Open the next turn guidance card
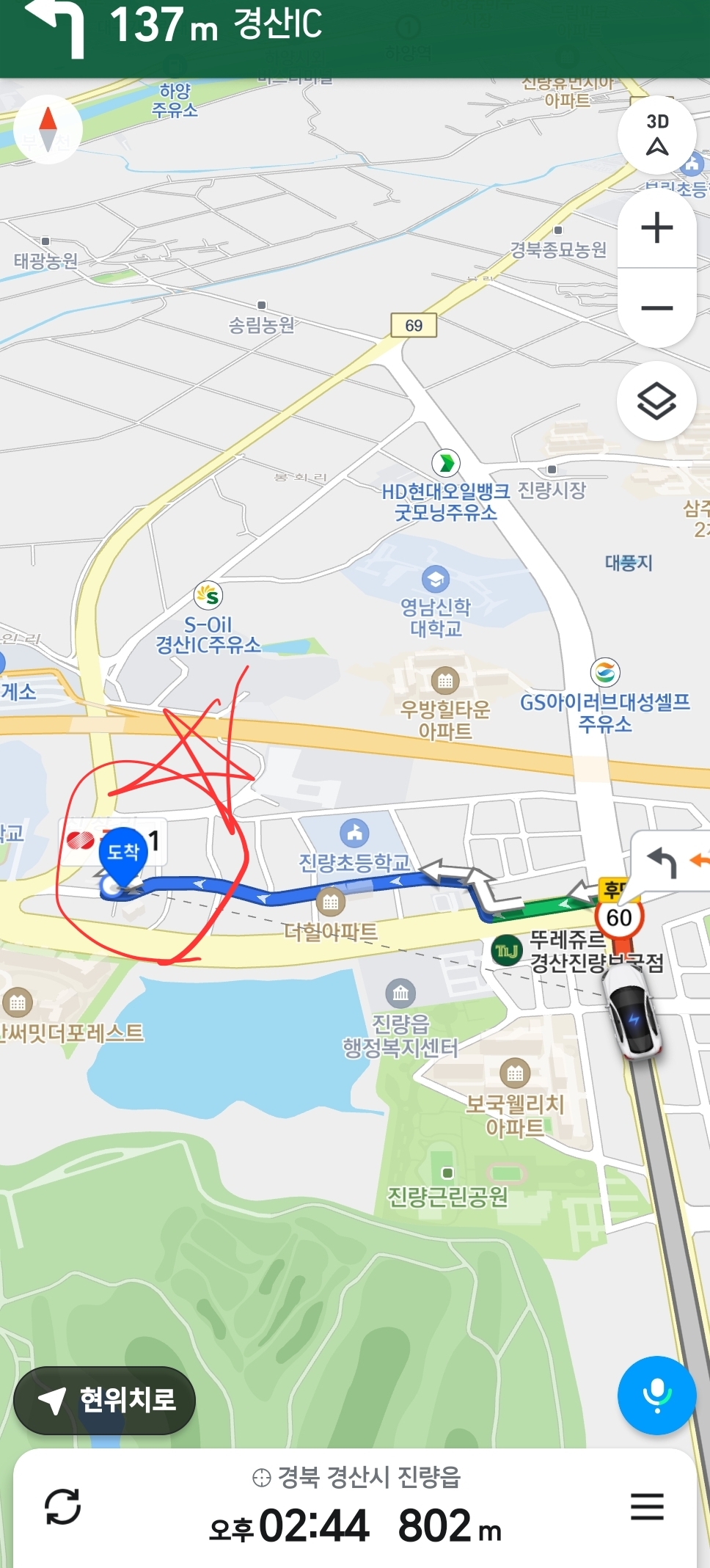 click(671, 861)
